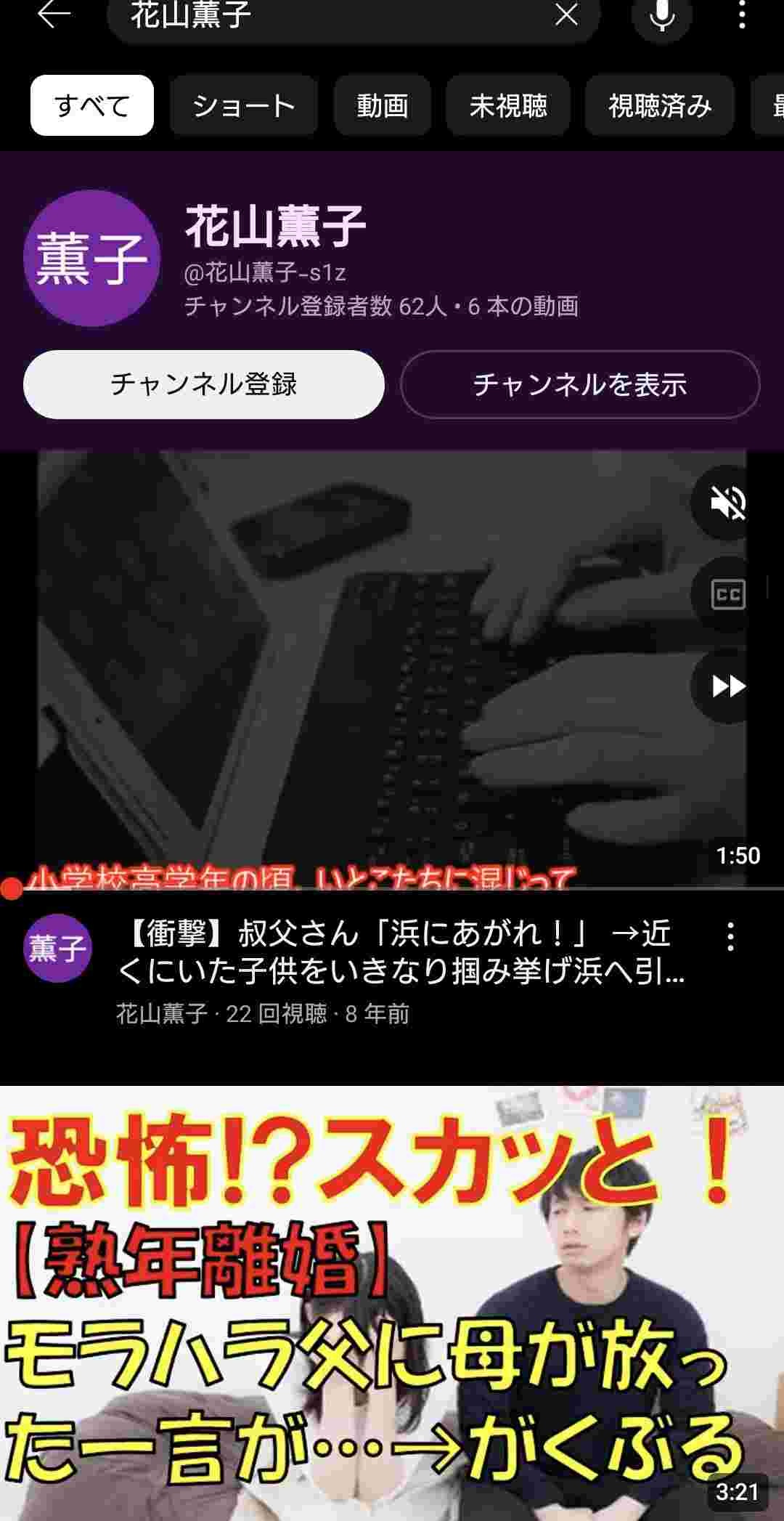Image resolution: width=784 pixels, height=1521 pixels.
Task: Toggle captions with CC icon
Action: pyautogui.click(x=728, y=595)
